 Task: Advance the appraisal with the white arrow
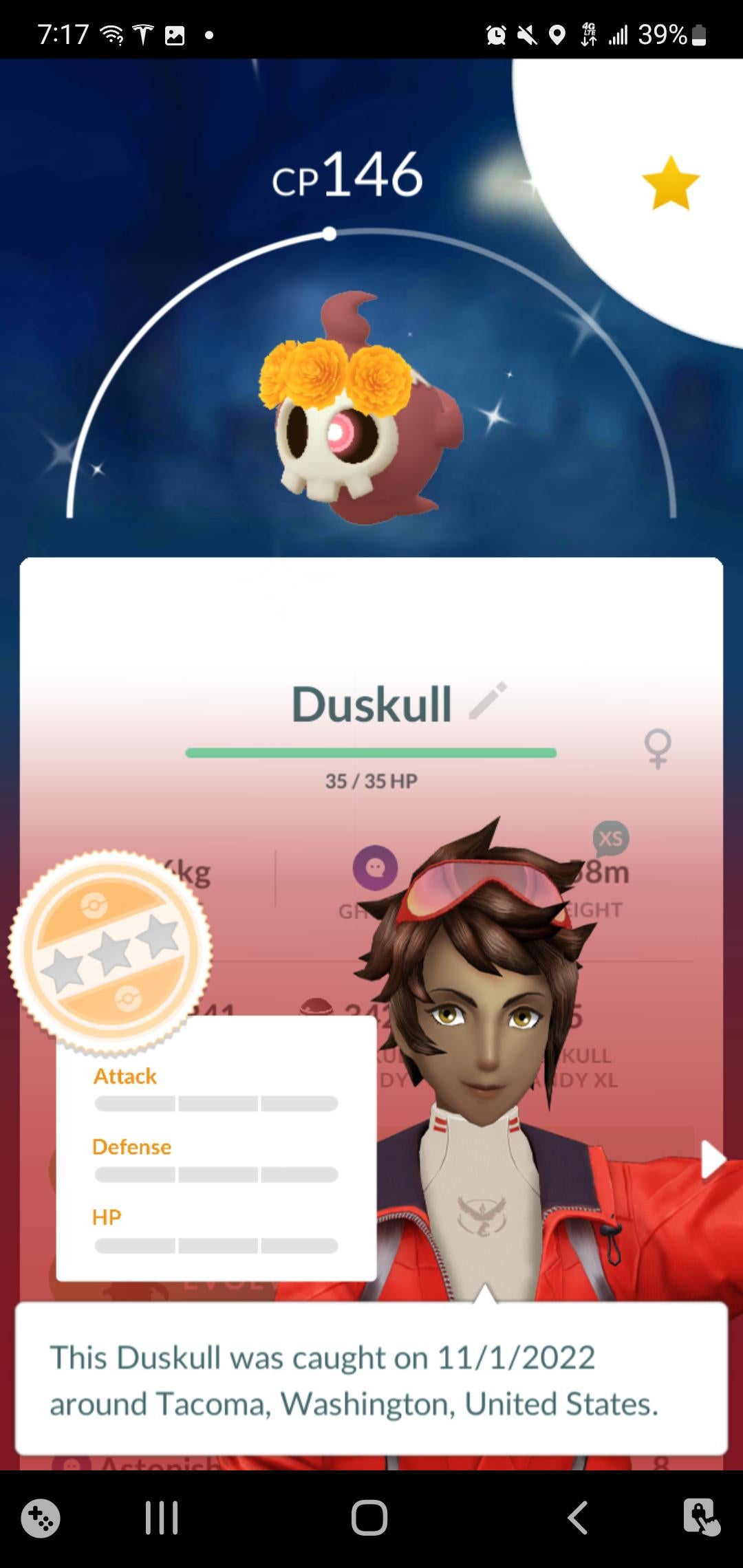click(x=712, y=1159)
